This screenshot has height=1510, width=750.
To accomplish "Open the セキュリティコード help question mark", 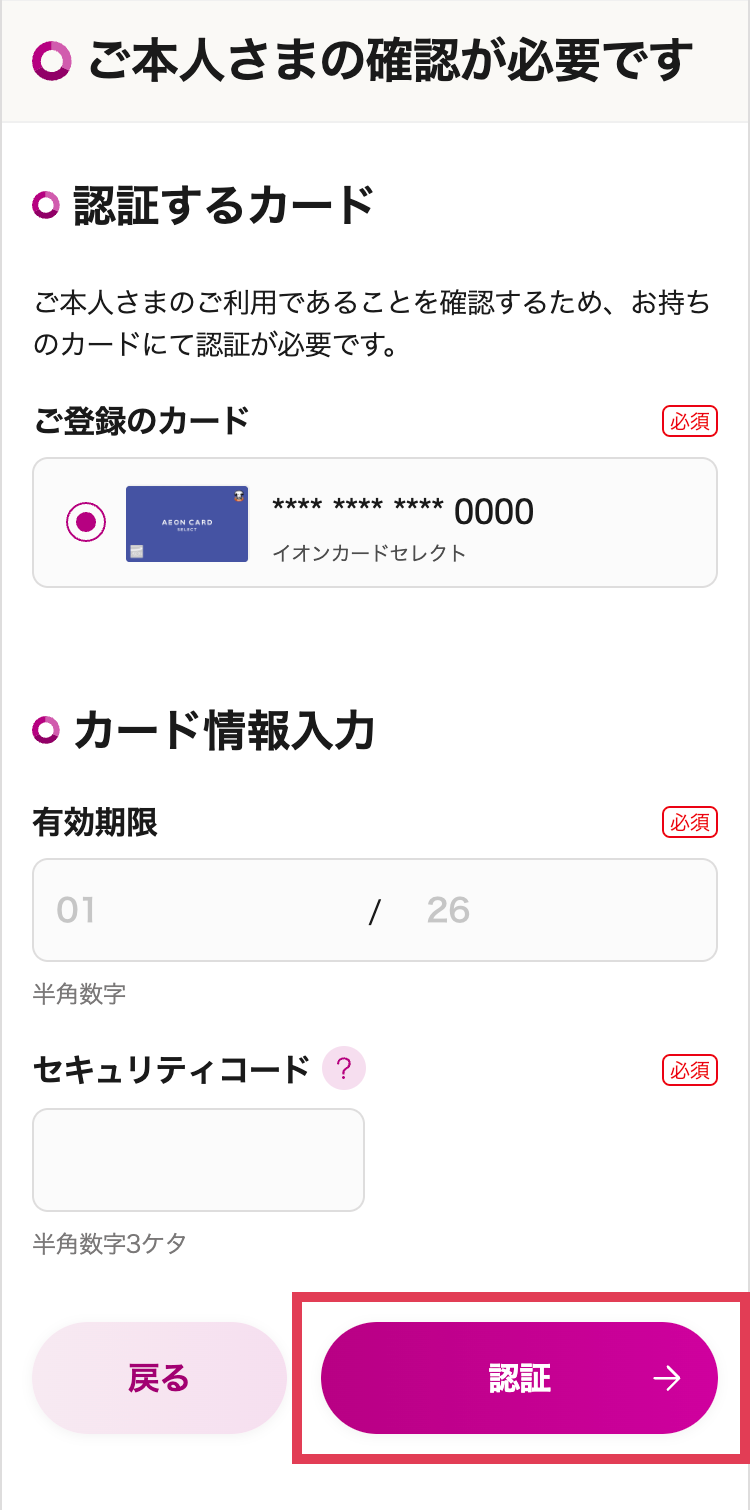I will tap(344, 1070).
